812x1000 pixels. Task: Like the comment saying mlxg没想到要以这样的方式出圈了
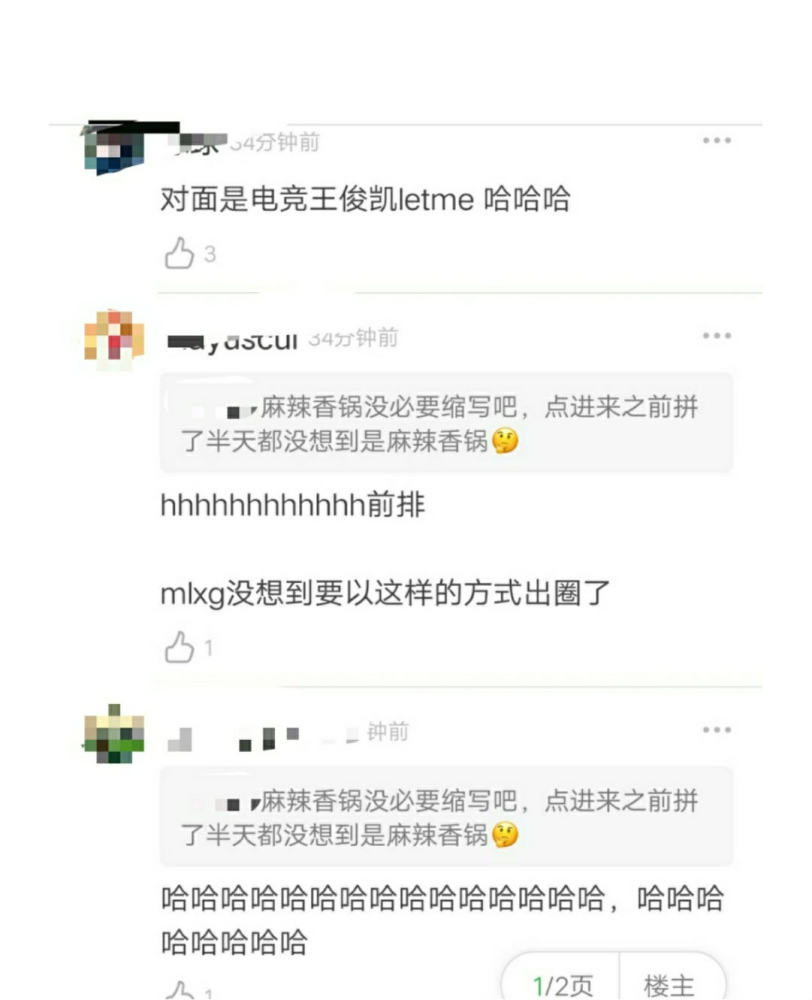(x=179, y=648)
